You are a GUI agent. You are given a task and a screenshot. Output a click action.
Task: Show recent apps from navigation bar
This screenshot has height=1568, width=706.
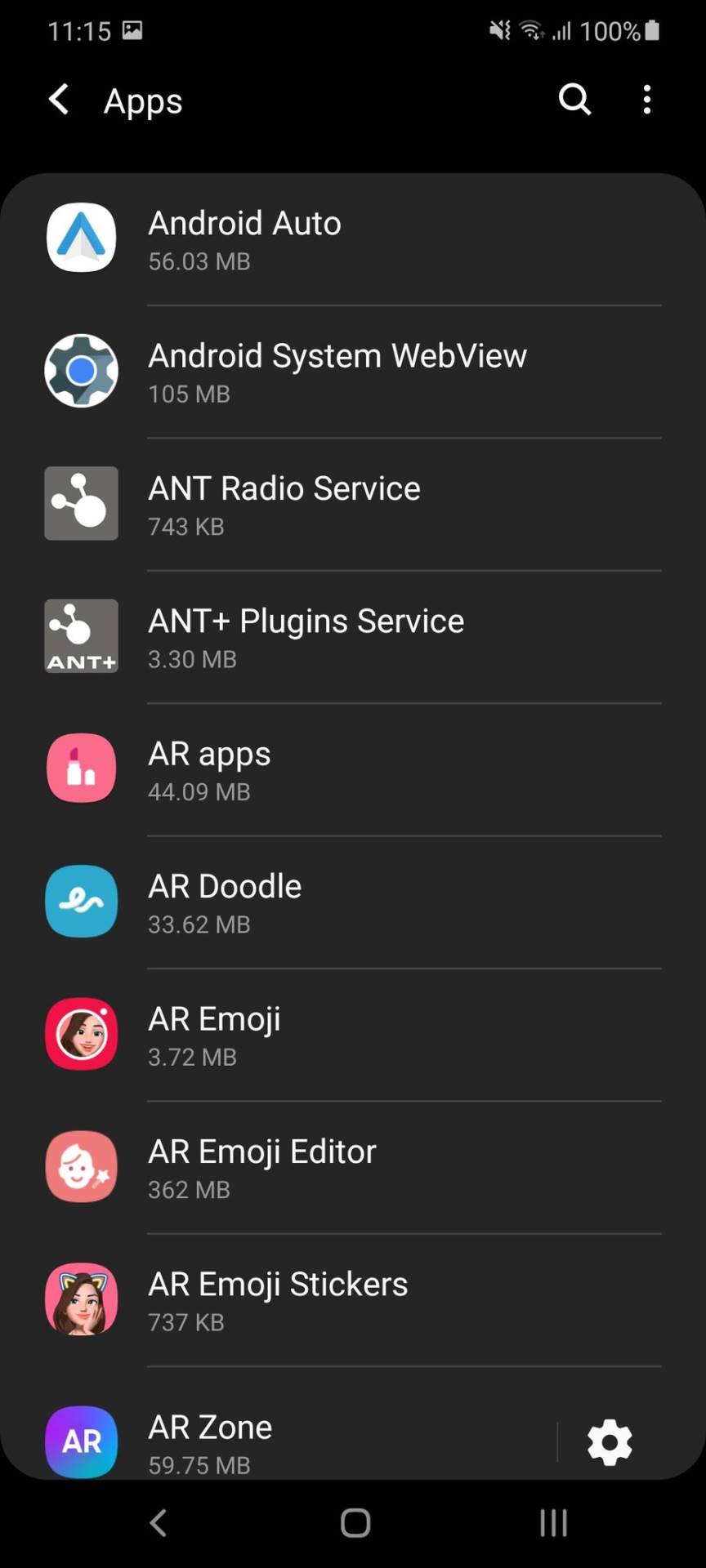click(x=553, y=1523)
